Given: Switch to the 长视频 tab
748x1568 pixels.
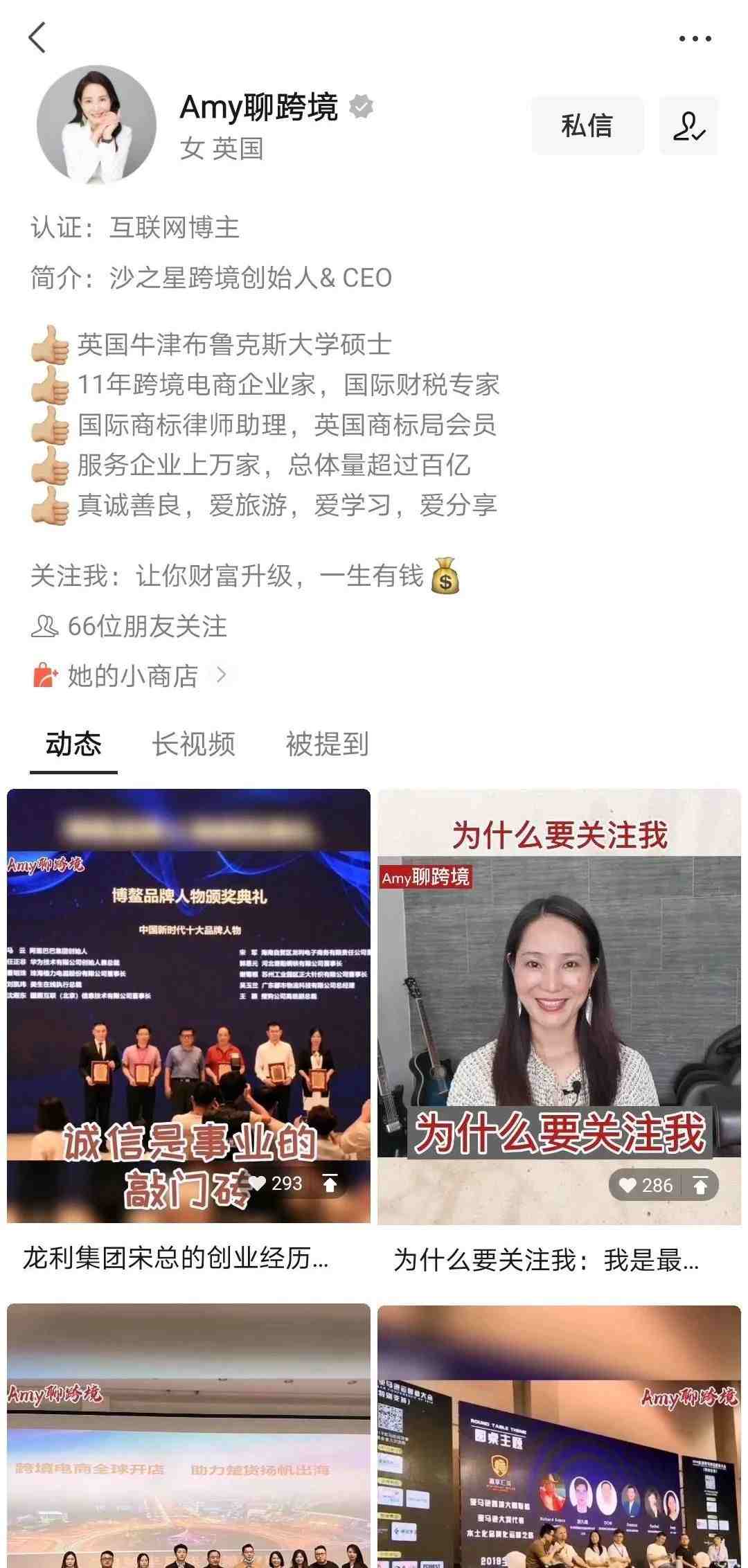Looking at the screenshot, I should click(193, 745).
